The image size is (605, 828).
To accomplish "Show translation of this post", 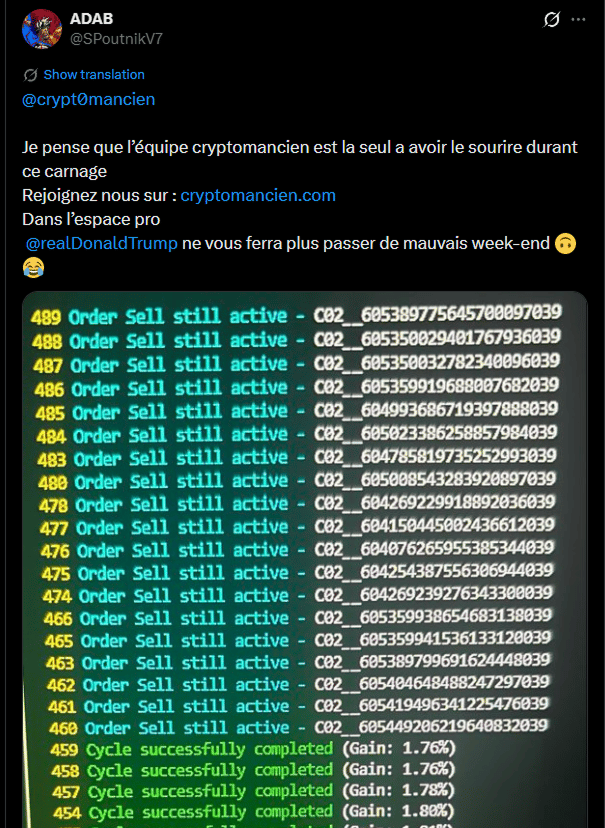I will 93,74.
